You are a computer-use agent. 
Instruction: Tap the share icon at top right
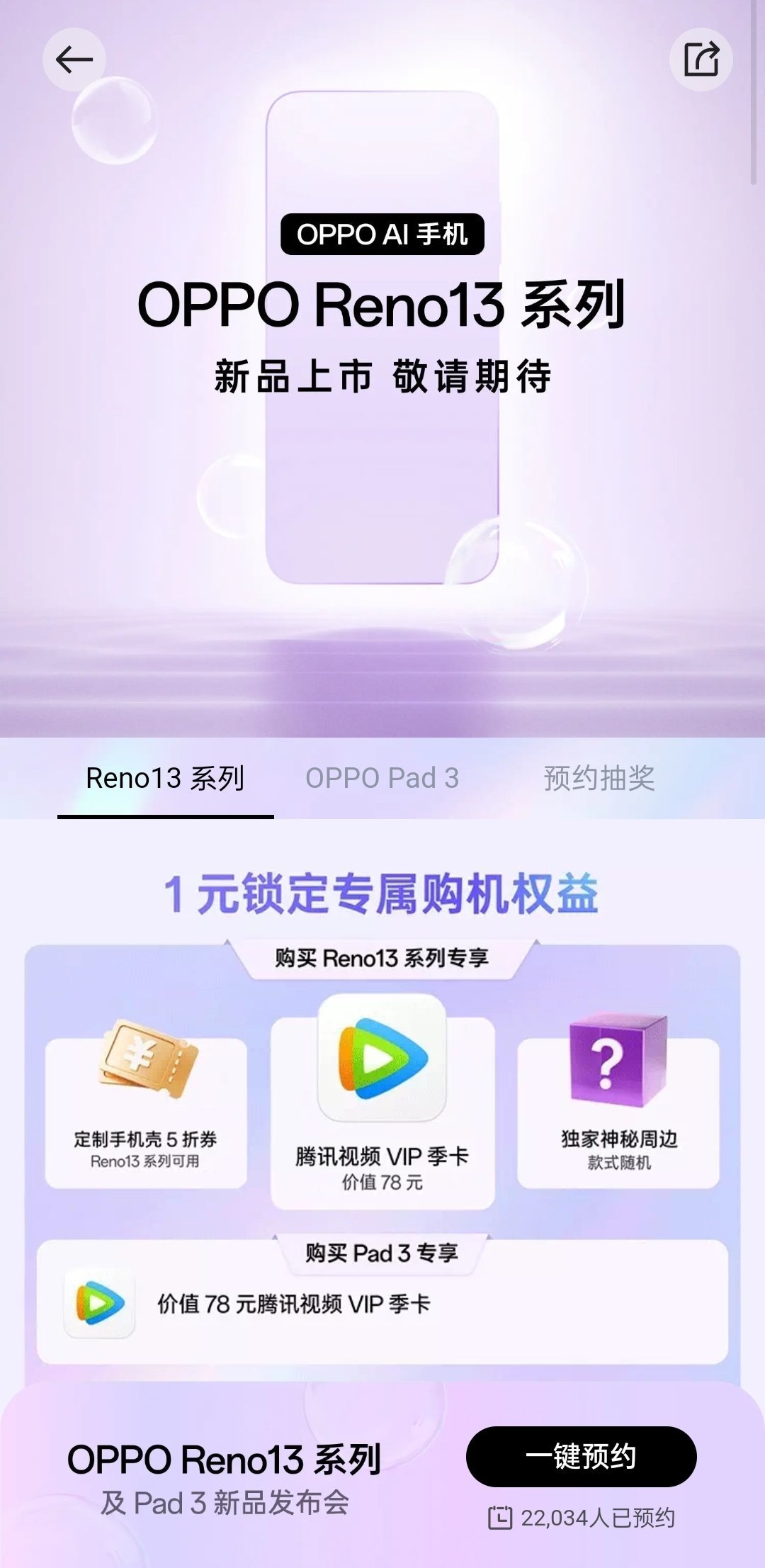[700, 60]
